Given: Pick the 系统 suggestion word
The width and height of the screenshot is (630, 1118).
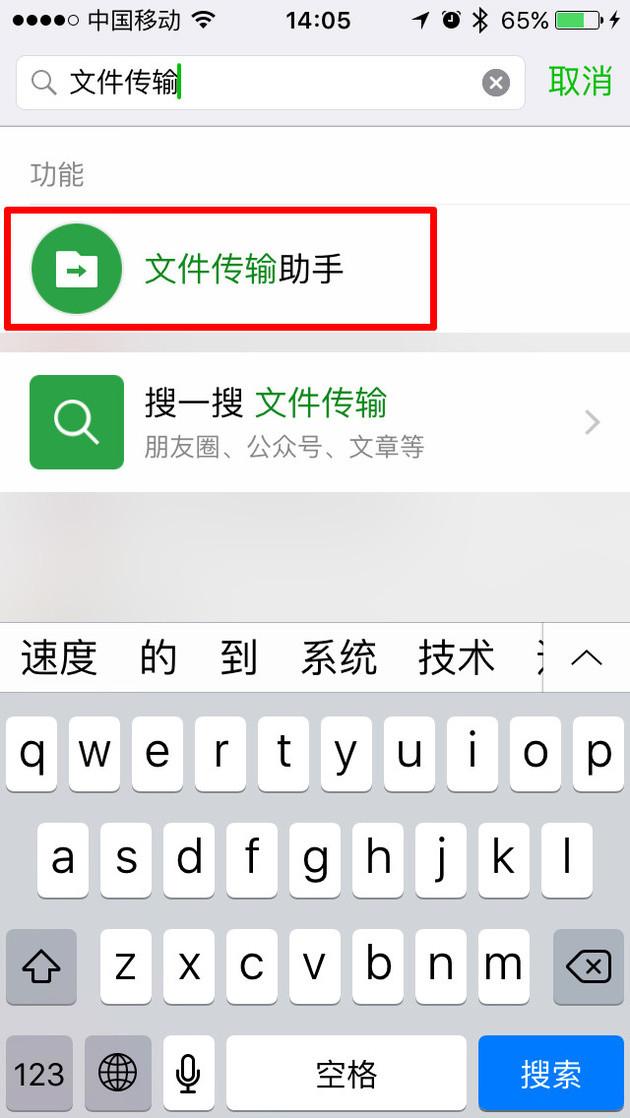Looking at the screenshot, I should (339, 657).
